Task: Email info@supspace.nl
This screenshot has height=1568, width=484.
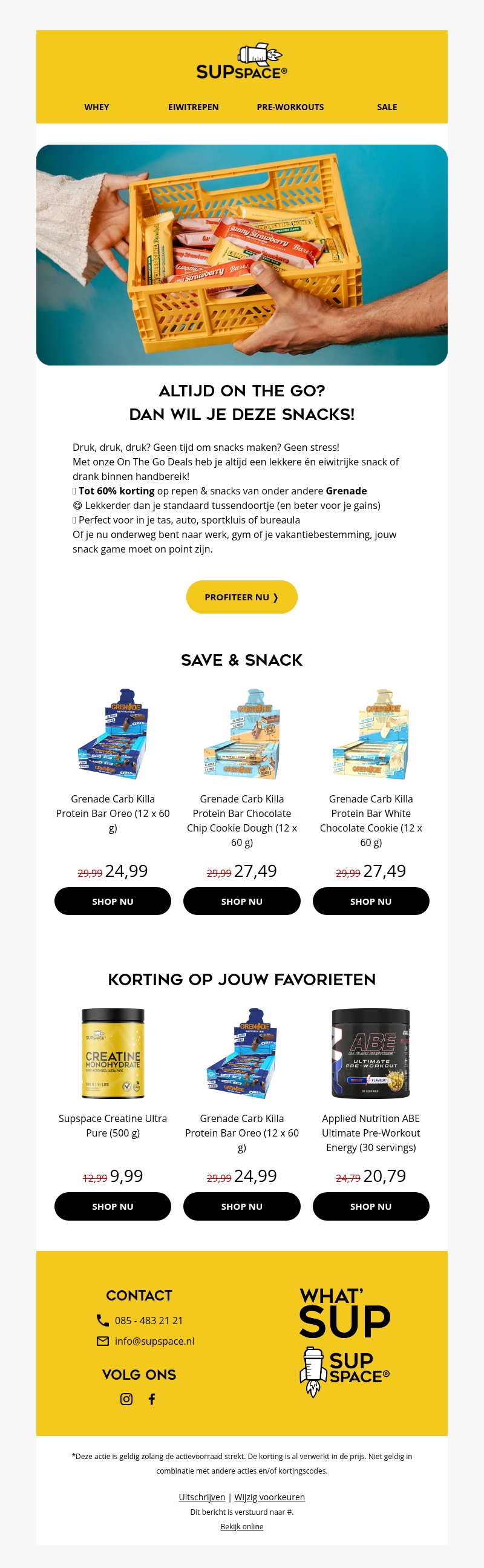Action: click(x=154, y=1341)
